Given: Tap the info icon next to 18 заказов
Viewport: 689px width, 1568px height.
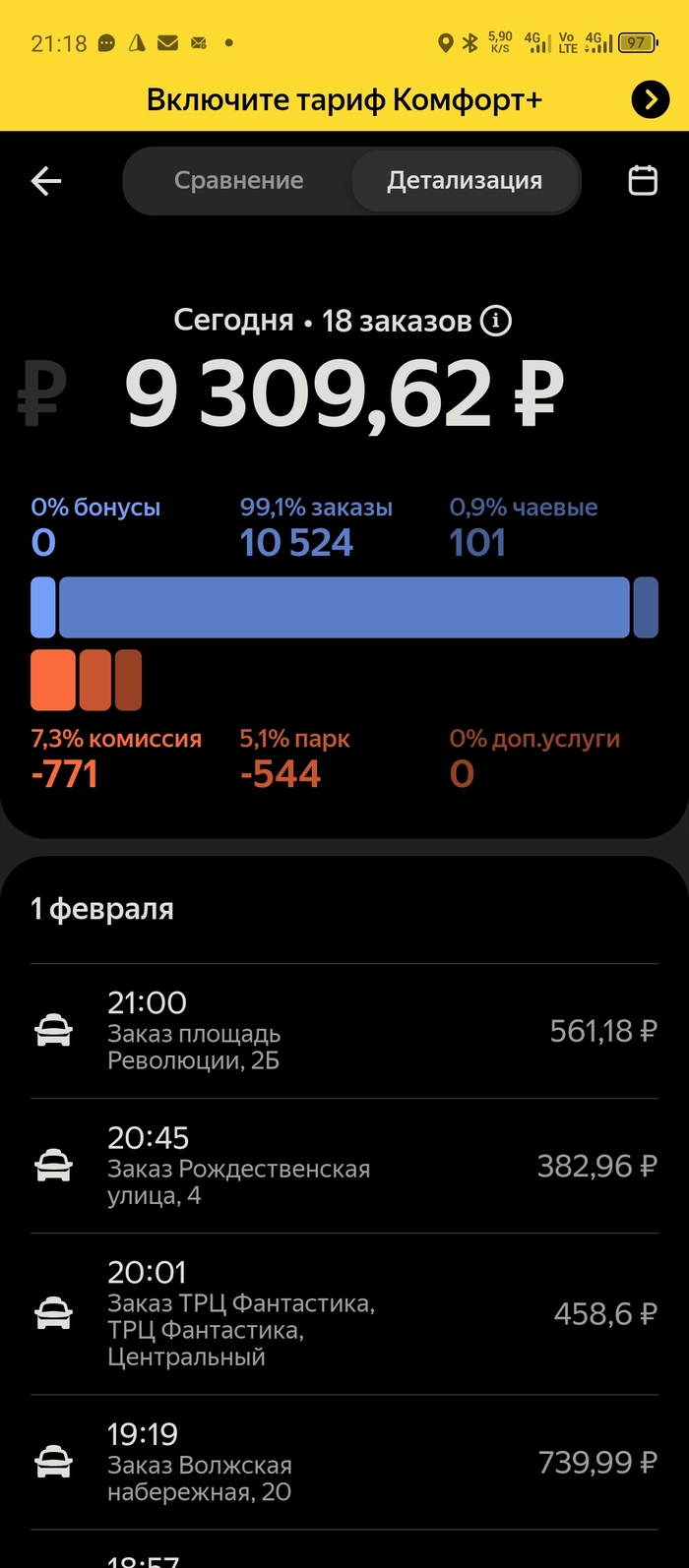Looking at the screenshot, I should tap(496, 321).
